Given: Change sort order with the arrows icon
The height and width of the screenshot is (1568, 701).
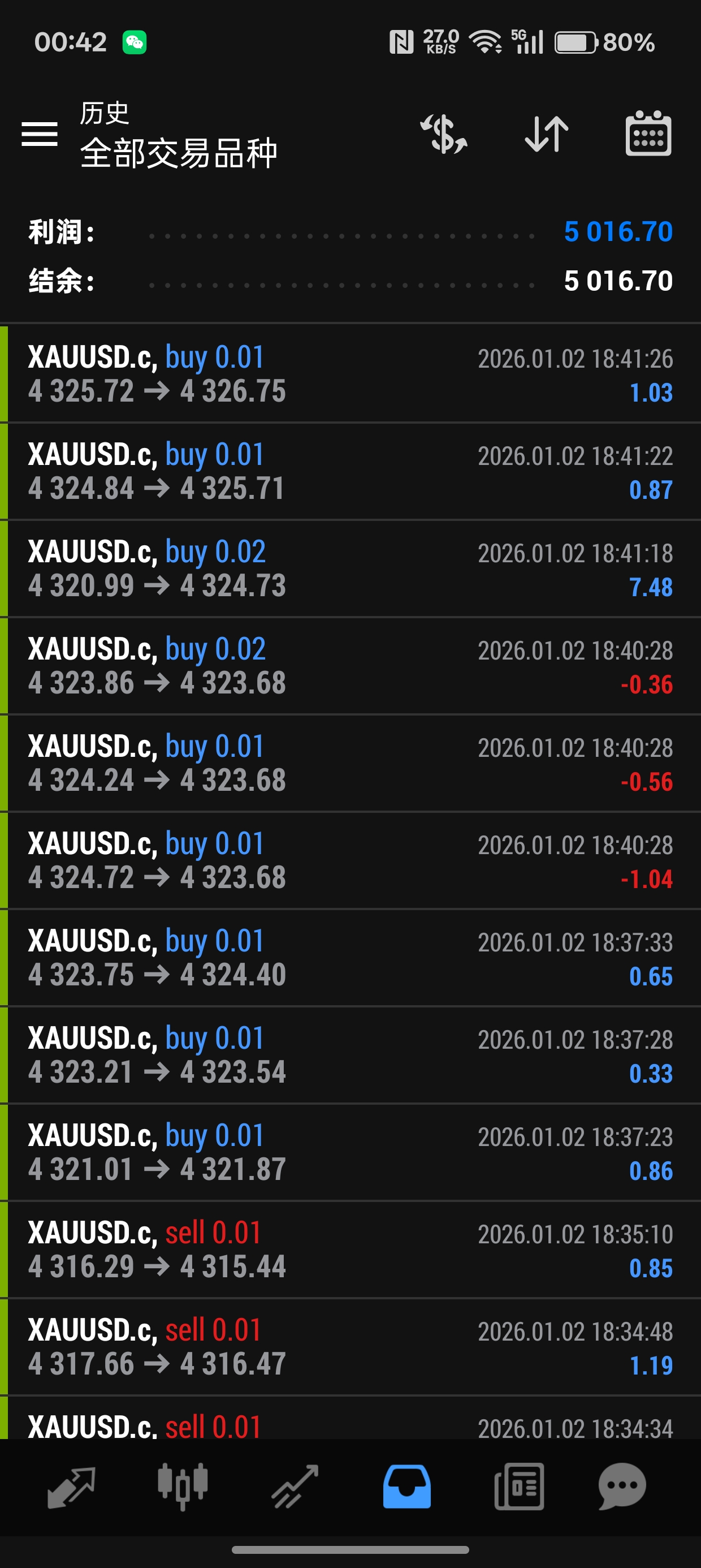Looking at the screenshot, I should pos(547,133).
